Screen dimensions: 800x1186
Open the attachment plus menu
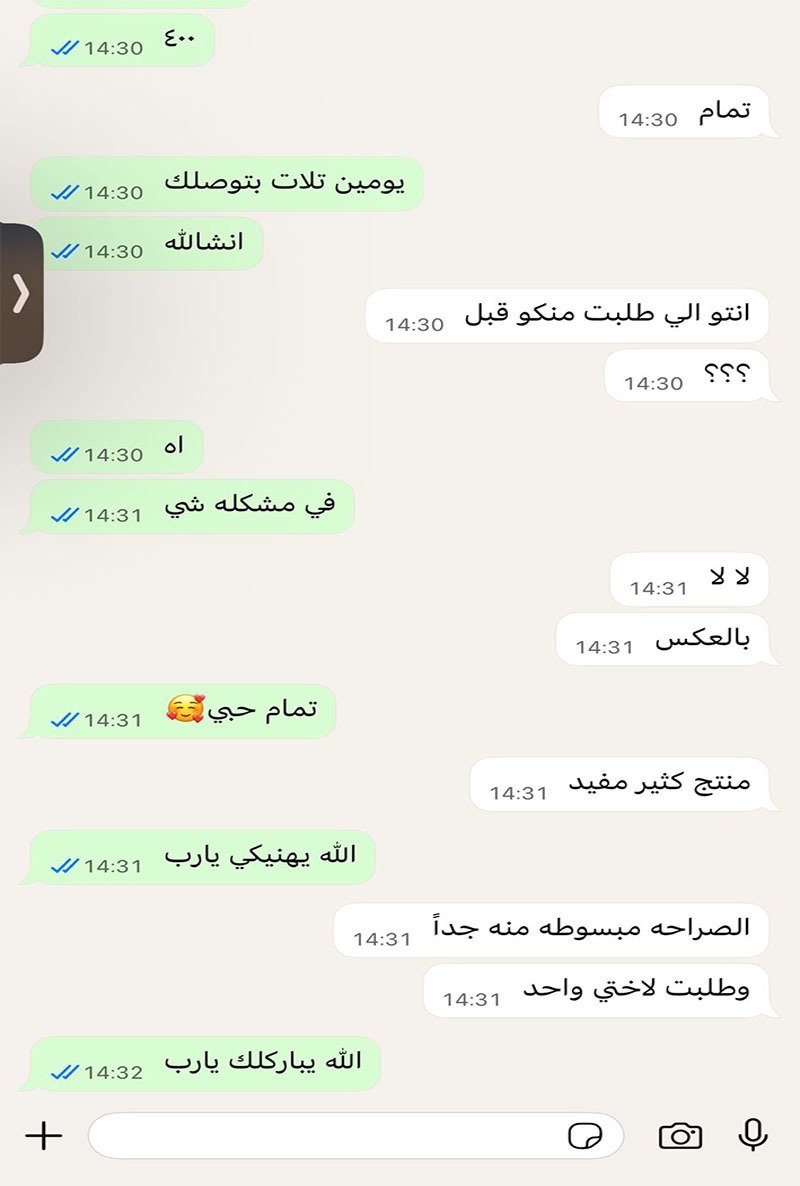coord(43,1136)
